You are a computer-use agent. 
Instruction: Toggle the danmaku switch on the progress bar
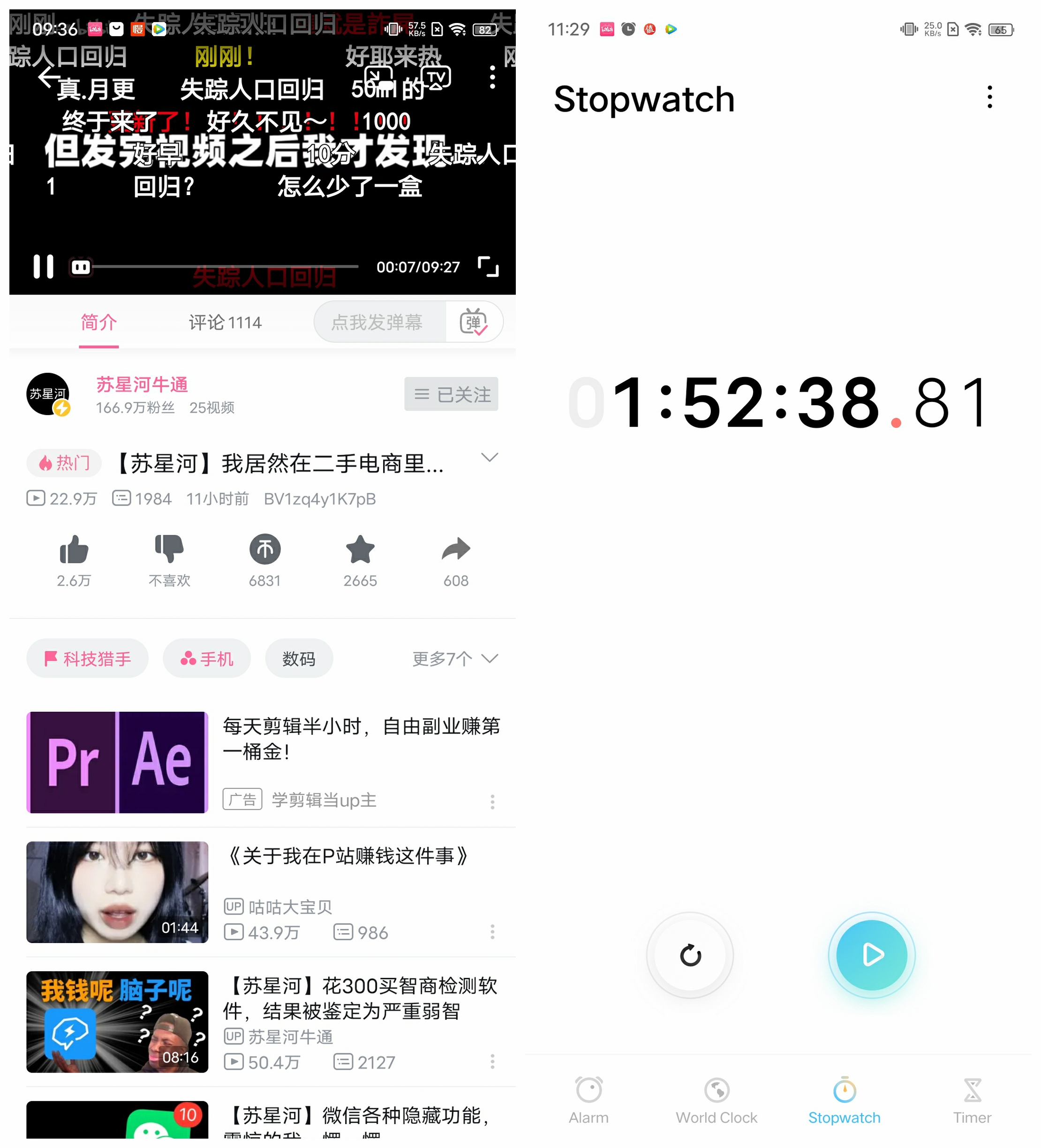[x=81, y=266]
